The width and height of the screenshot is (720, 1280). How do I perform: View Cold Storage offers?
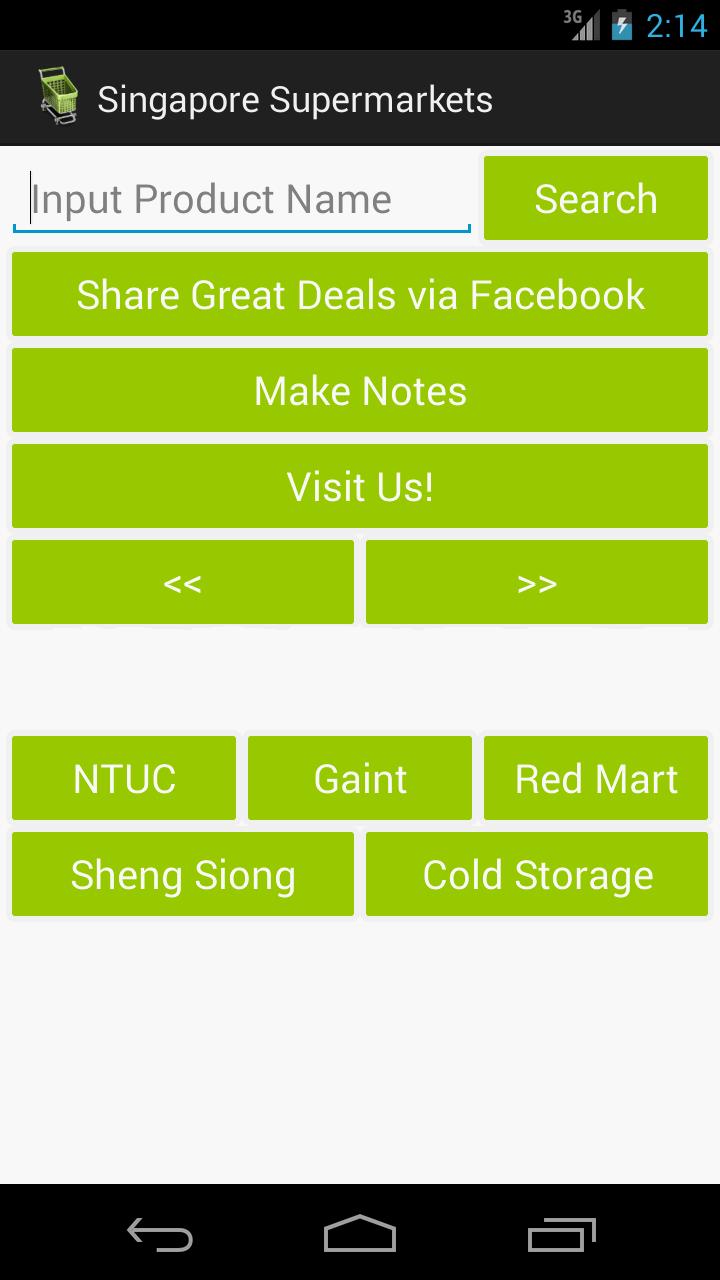point(537,874)
